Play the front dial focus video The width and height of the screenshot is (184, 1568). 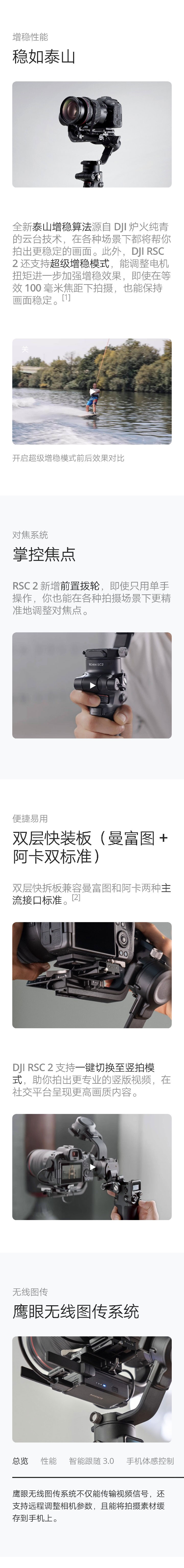coord(92,685)
